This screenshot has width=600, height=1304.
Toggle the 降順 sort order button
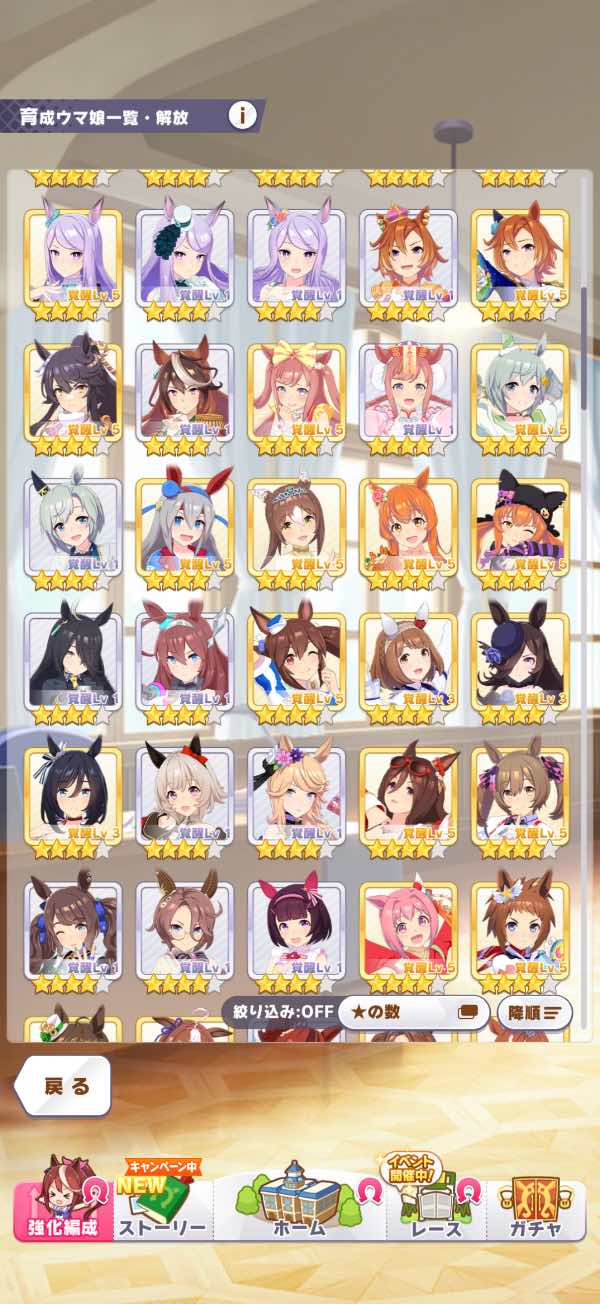(x=534, y=1012)
